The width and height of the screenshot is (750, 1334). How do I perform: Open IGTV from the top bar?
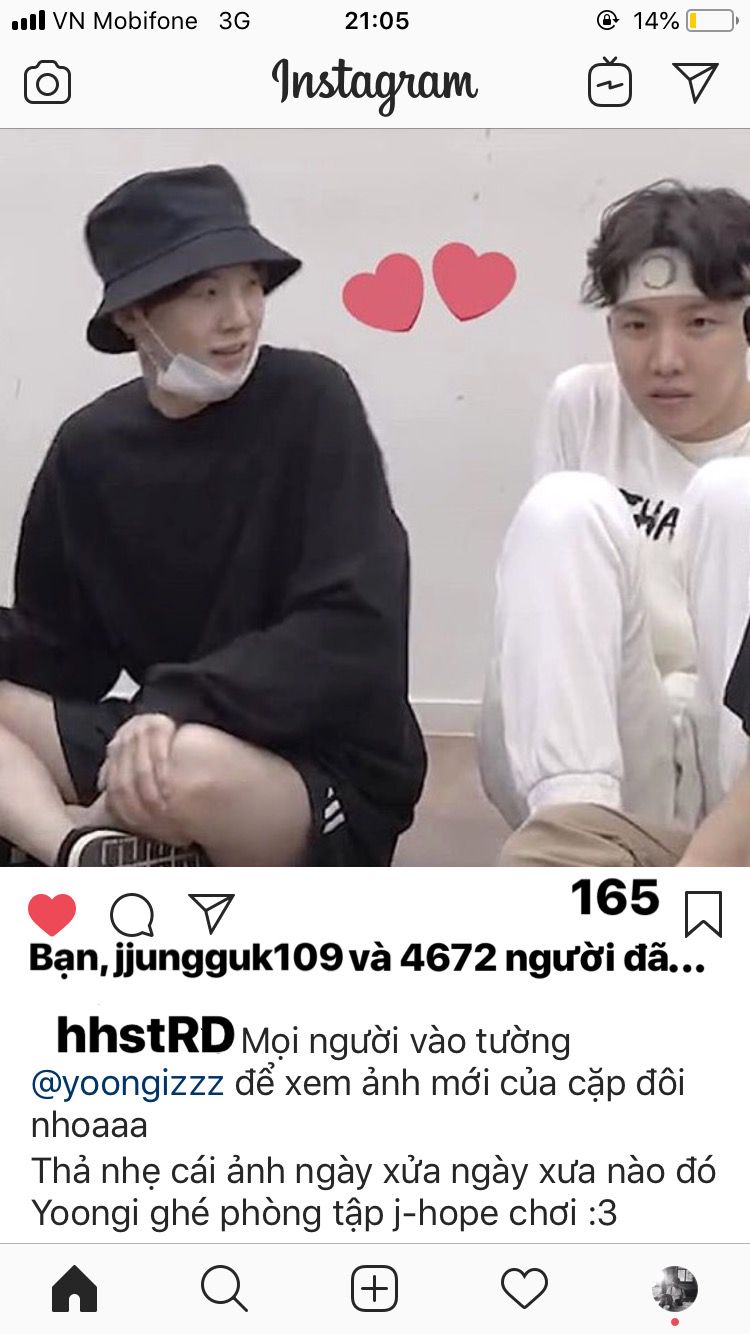[609, 82]
